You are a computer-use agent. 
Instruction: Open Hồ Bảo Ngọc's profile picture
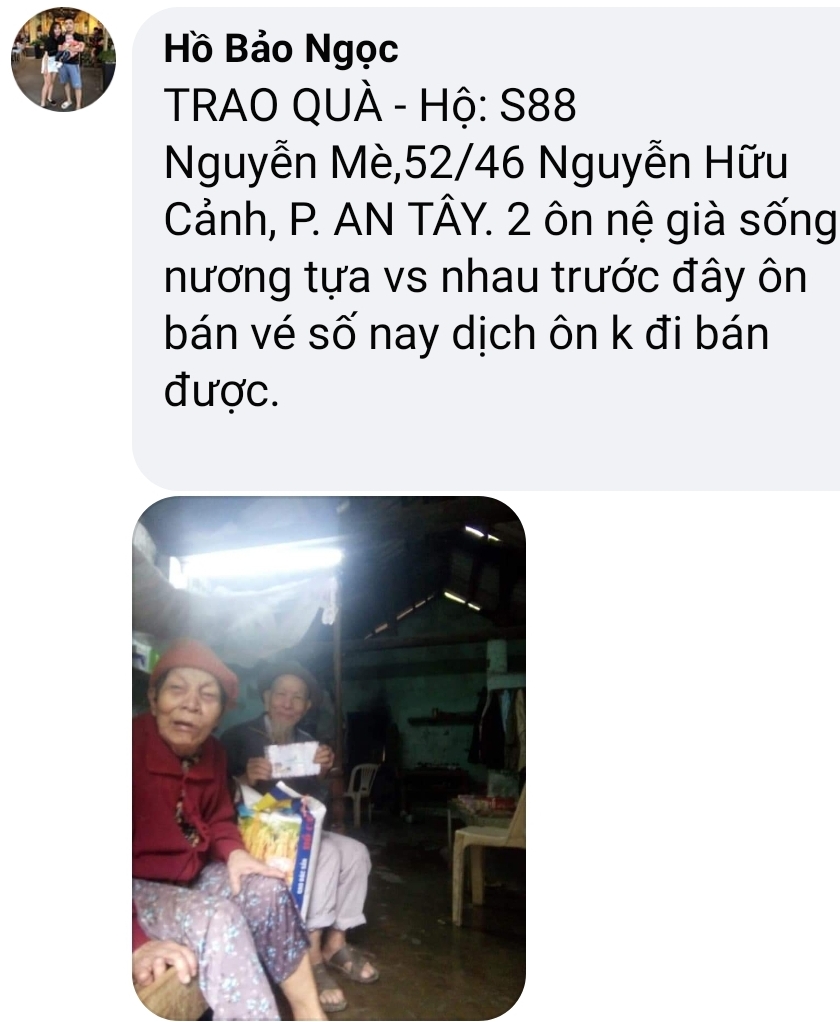click(x=63, y=60)
